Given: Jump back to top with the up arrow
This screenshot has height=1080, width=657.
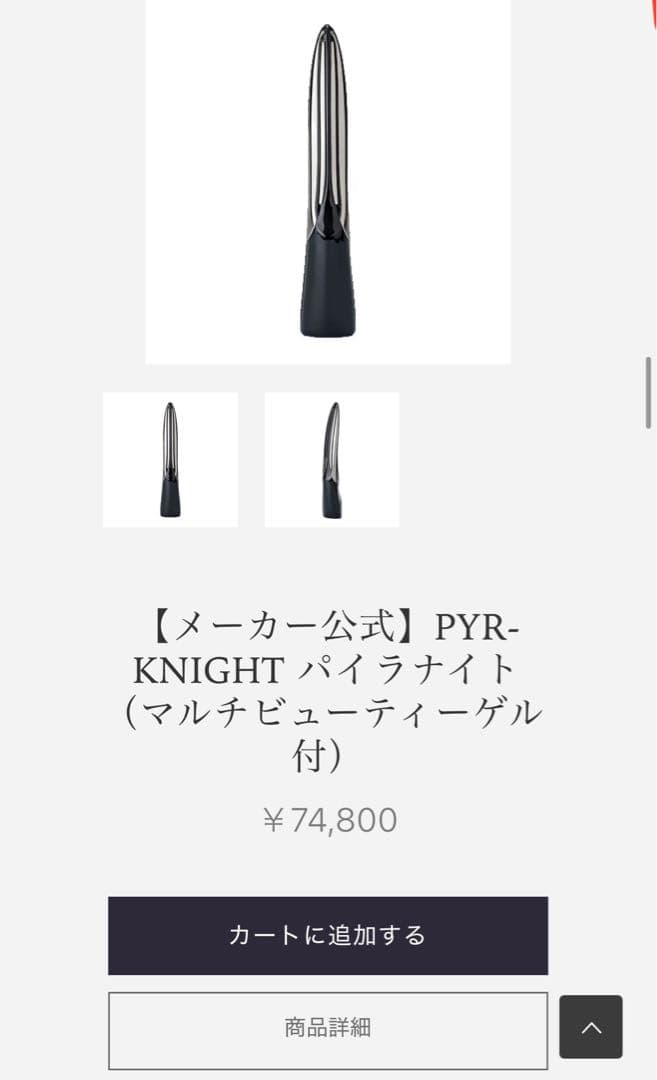Looking at the screenshot, I should tap(591, 1027).
